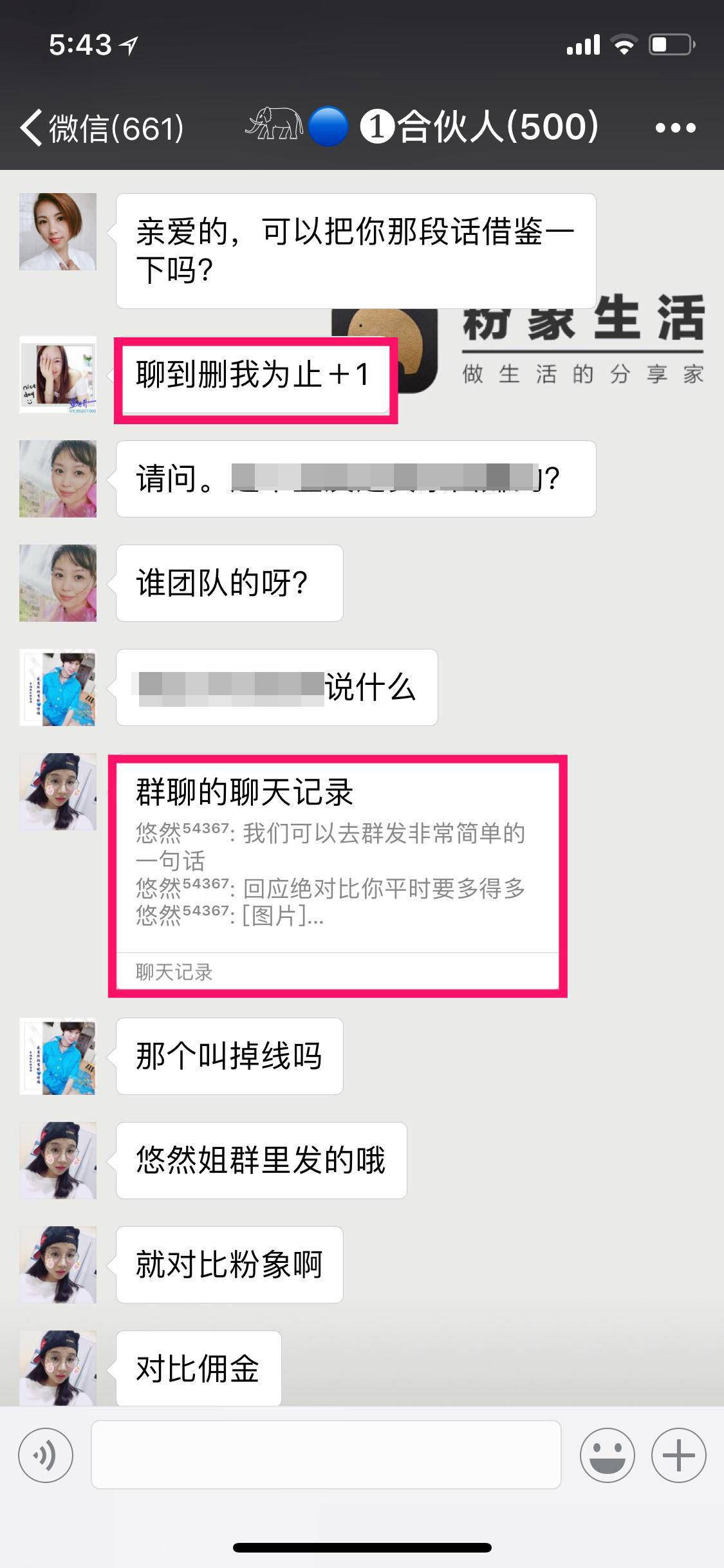Image resolution: width=724 pixels, height=1568 pixels.
Task: Tap avatar beside 悠然姐群里发的哦 message
Action: [x=58, y=1160]
